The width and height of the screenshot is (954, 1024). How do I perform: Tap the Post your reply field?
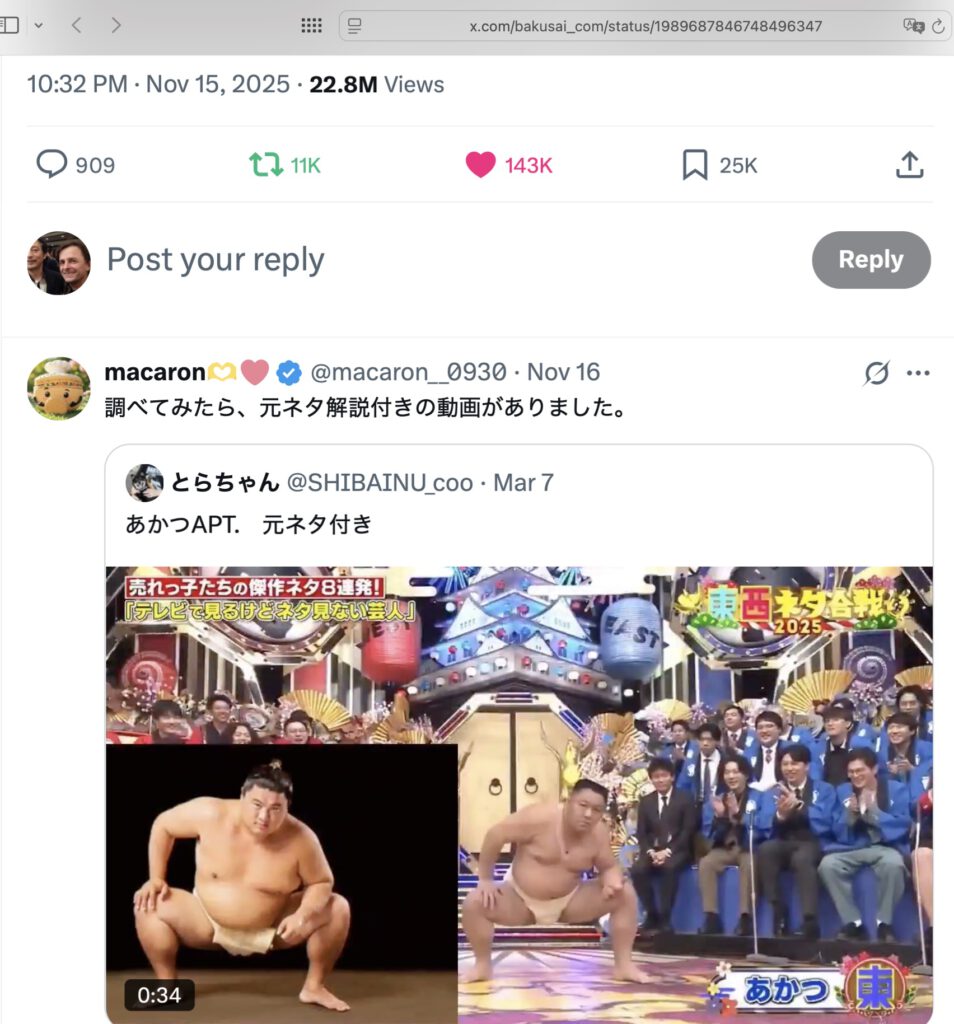(216, 260)
